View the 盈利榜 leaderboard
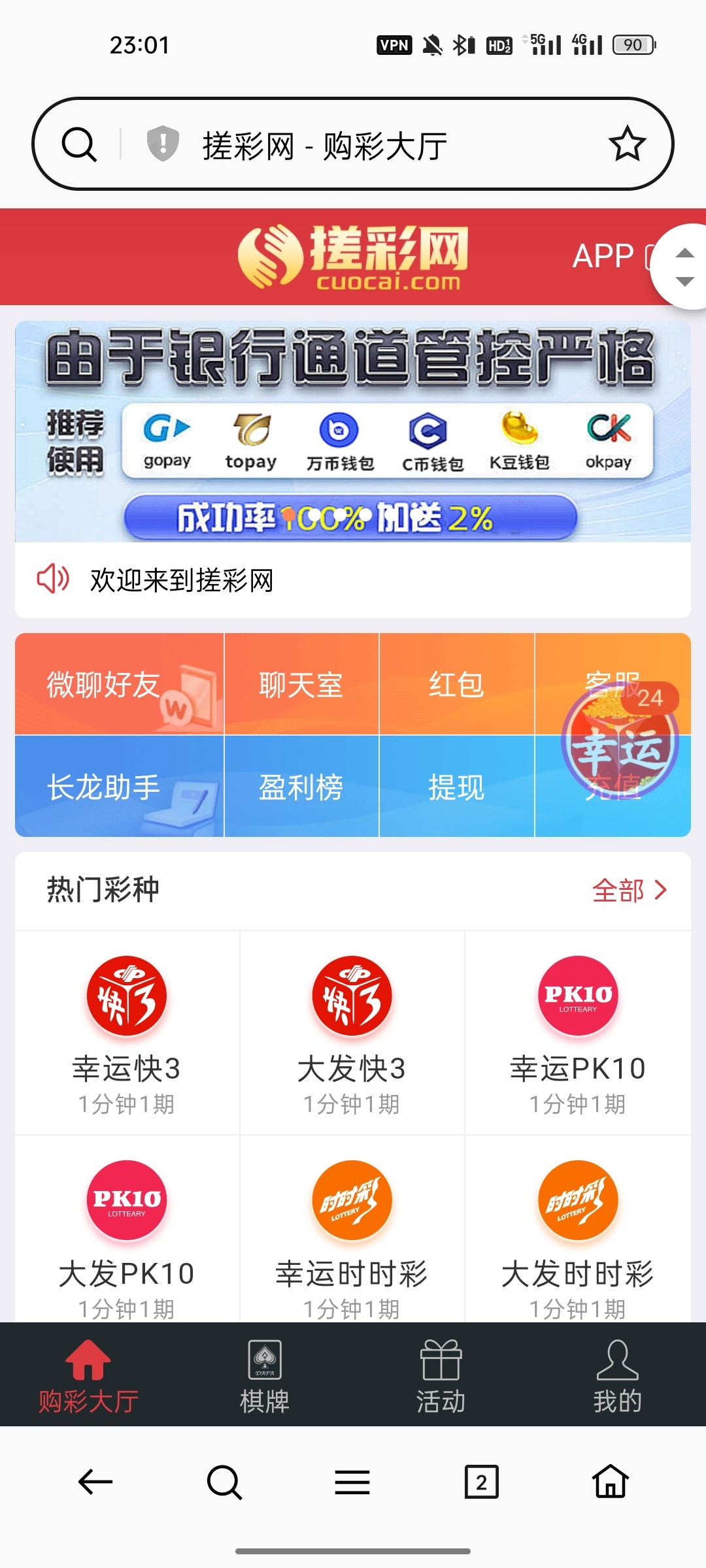 pos(301,787)
